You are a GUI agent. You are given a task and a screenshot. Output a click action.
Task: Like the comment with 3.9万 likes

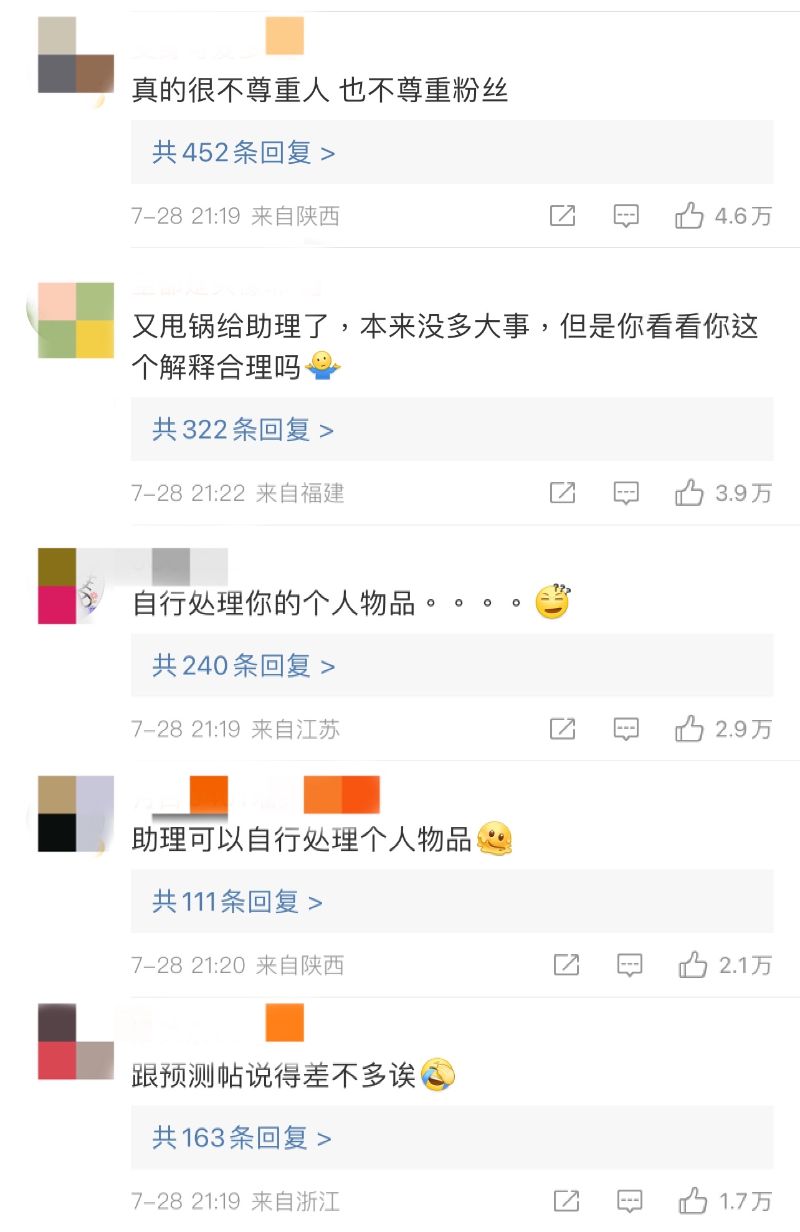[690, 493]
